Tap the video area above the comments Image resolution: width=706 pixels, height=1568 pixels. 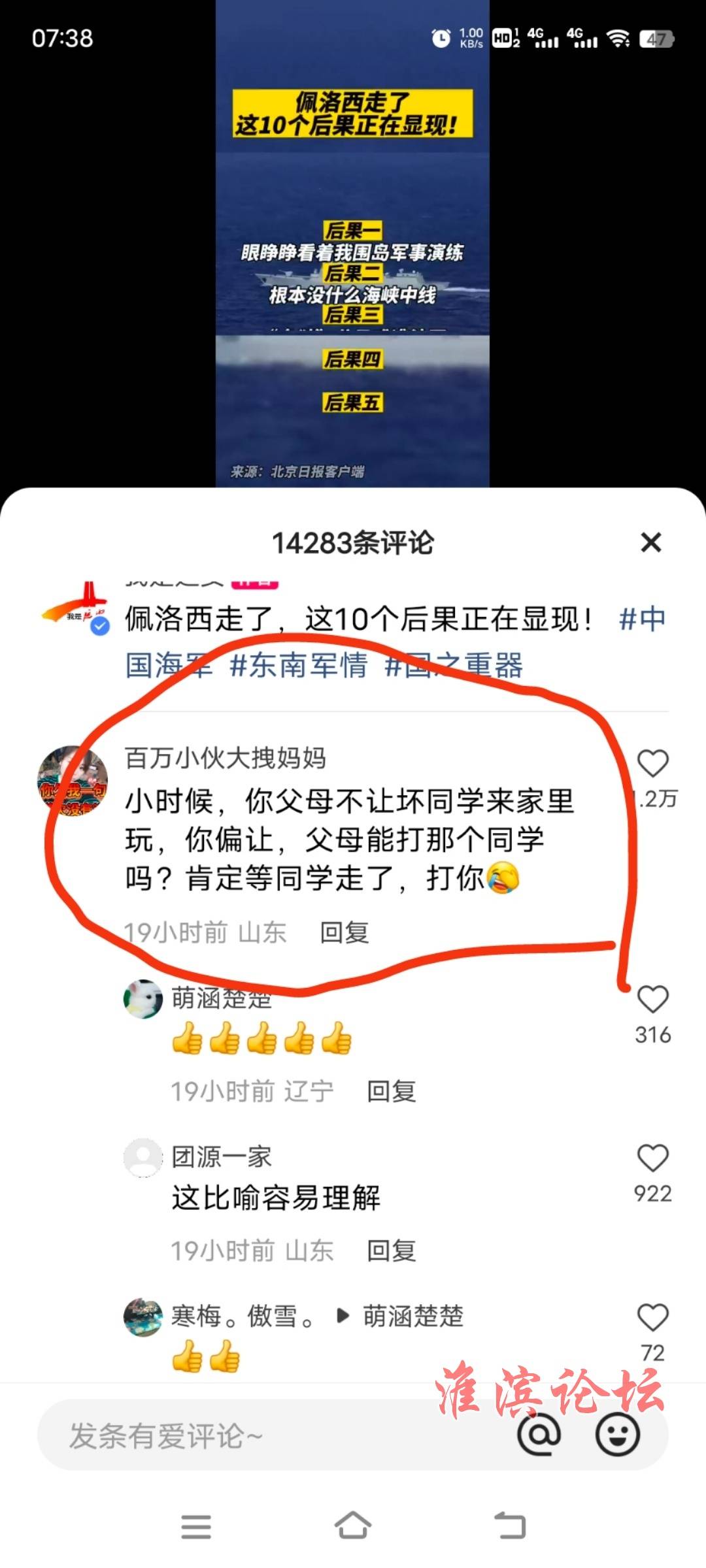pyautogui.click(x=352, y=261)
